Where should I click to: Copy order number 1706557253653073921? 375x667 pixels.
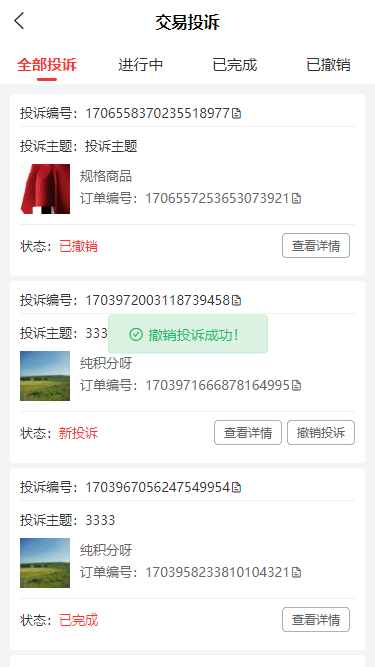296,198
